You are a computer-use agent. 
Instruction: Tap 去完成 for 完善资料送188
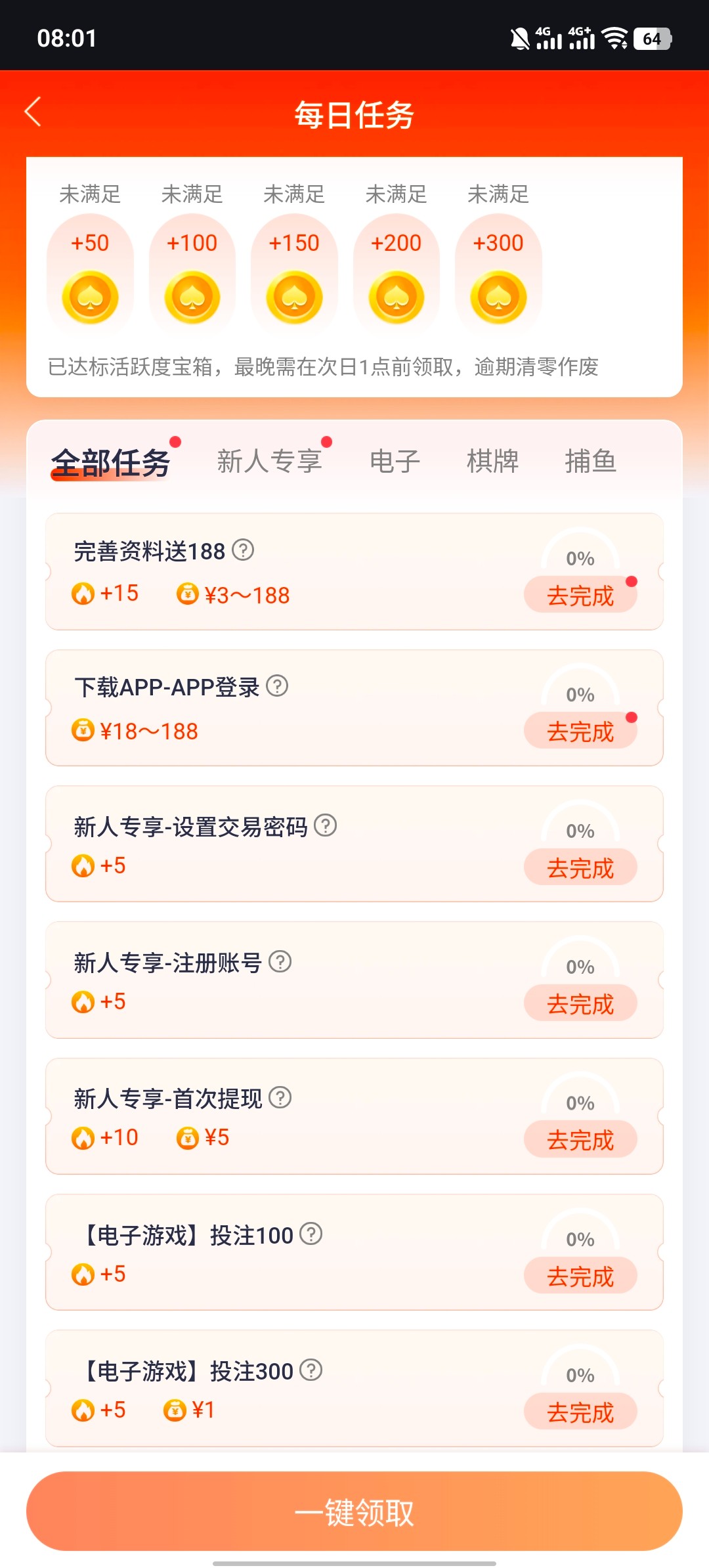point(580,596)
